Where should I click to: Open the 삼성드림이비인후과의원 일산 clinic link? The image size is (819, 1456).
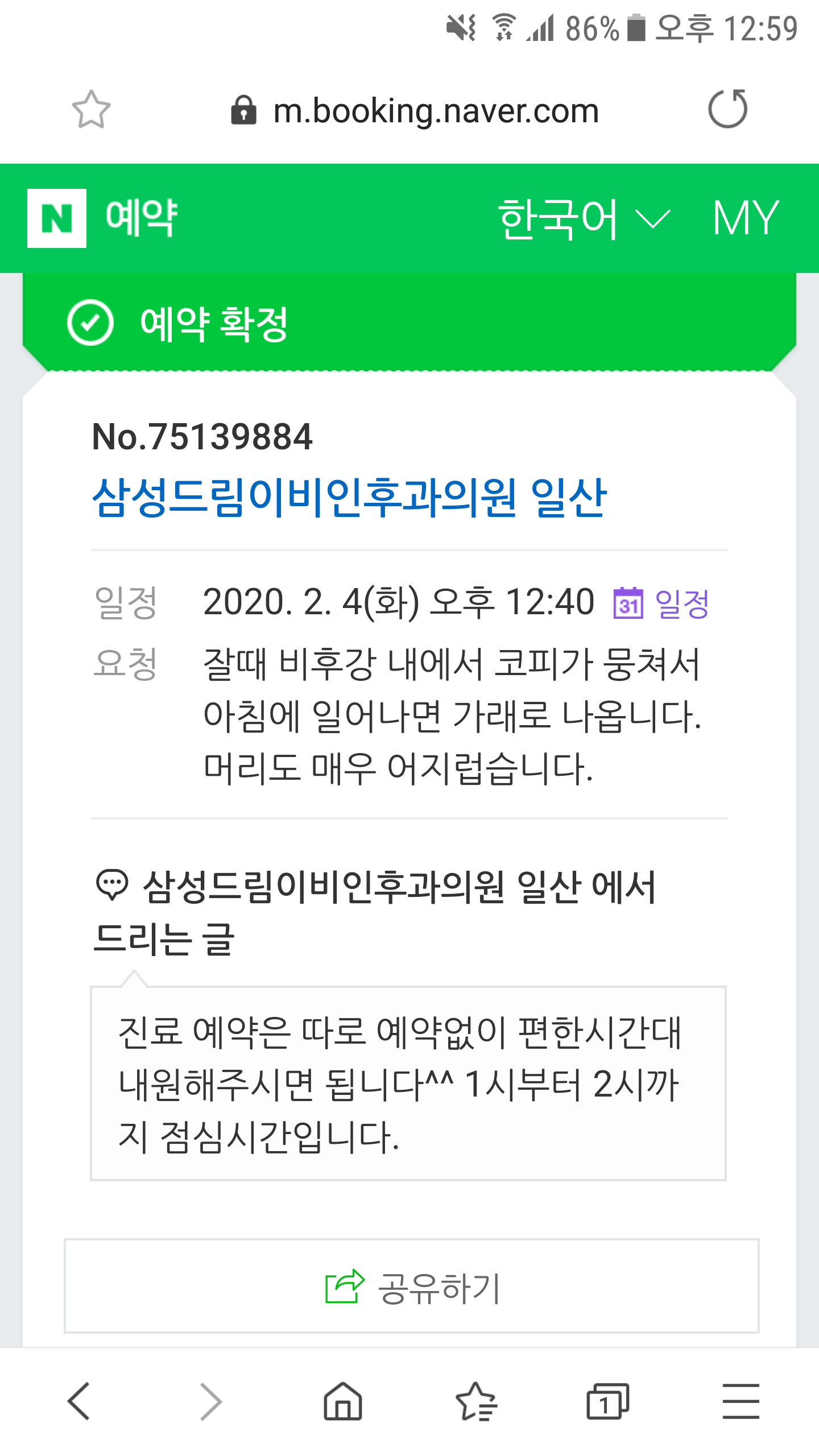point(350,497)
